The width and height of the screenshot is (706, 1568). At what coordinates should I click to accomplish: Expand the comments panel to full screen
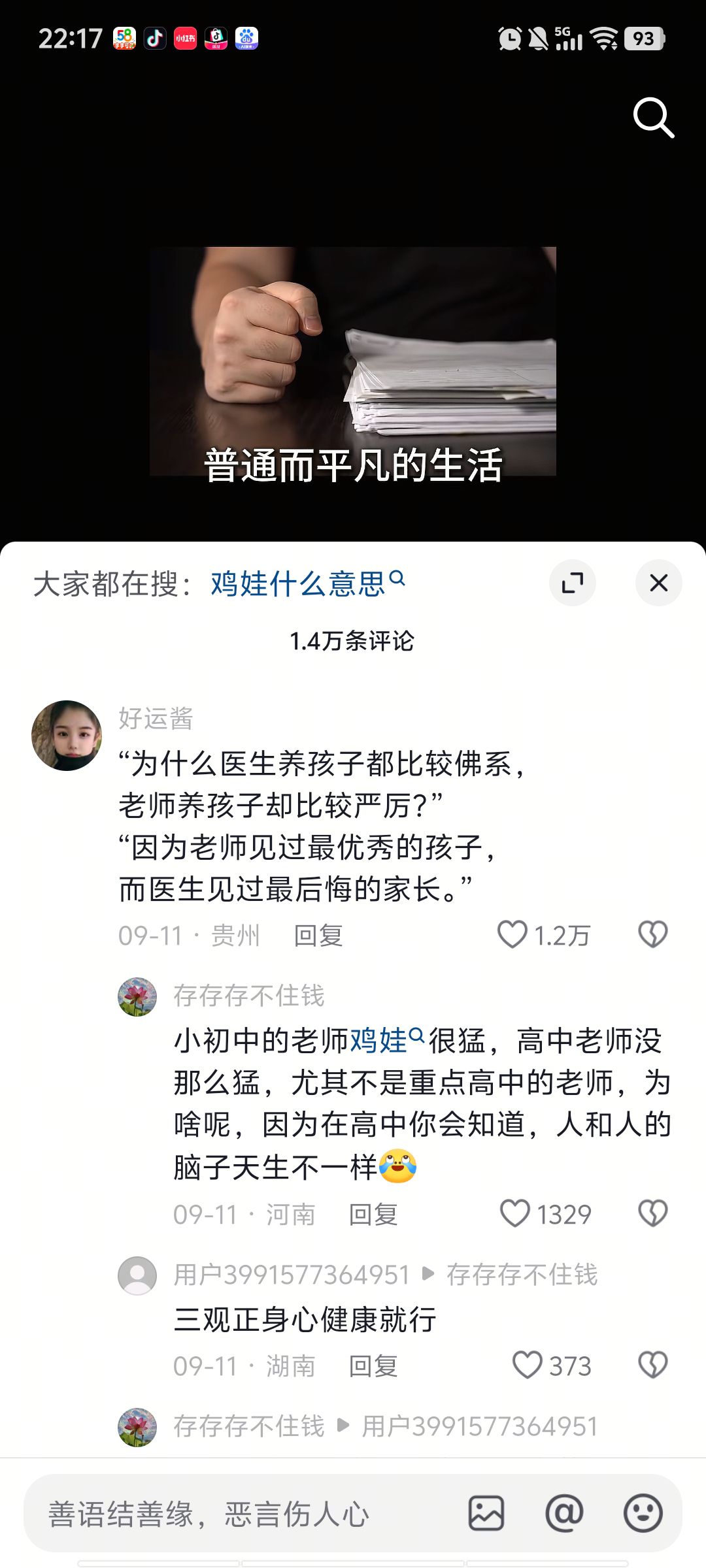point(573,583)
